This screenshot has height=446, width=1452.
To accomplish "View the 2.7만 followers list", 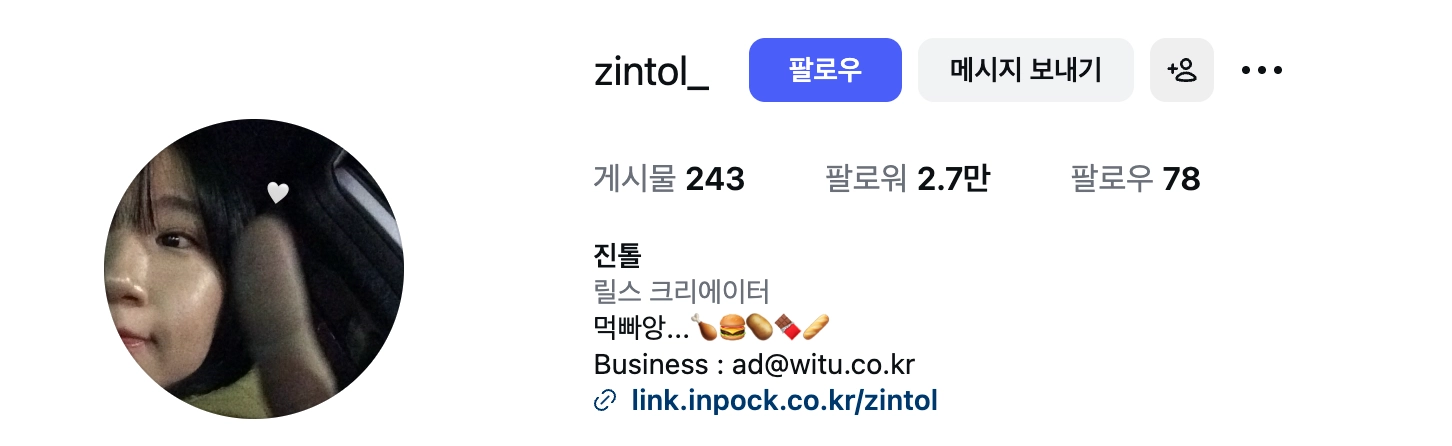I will 906,180.
